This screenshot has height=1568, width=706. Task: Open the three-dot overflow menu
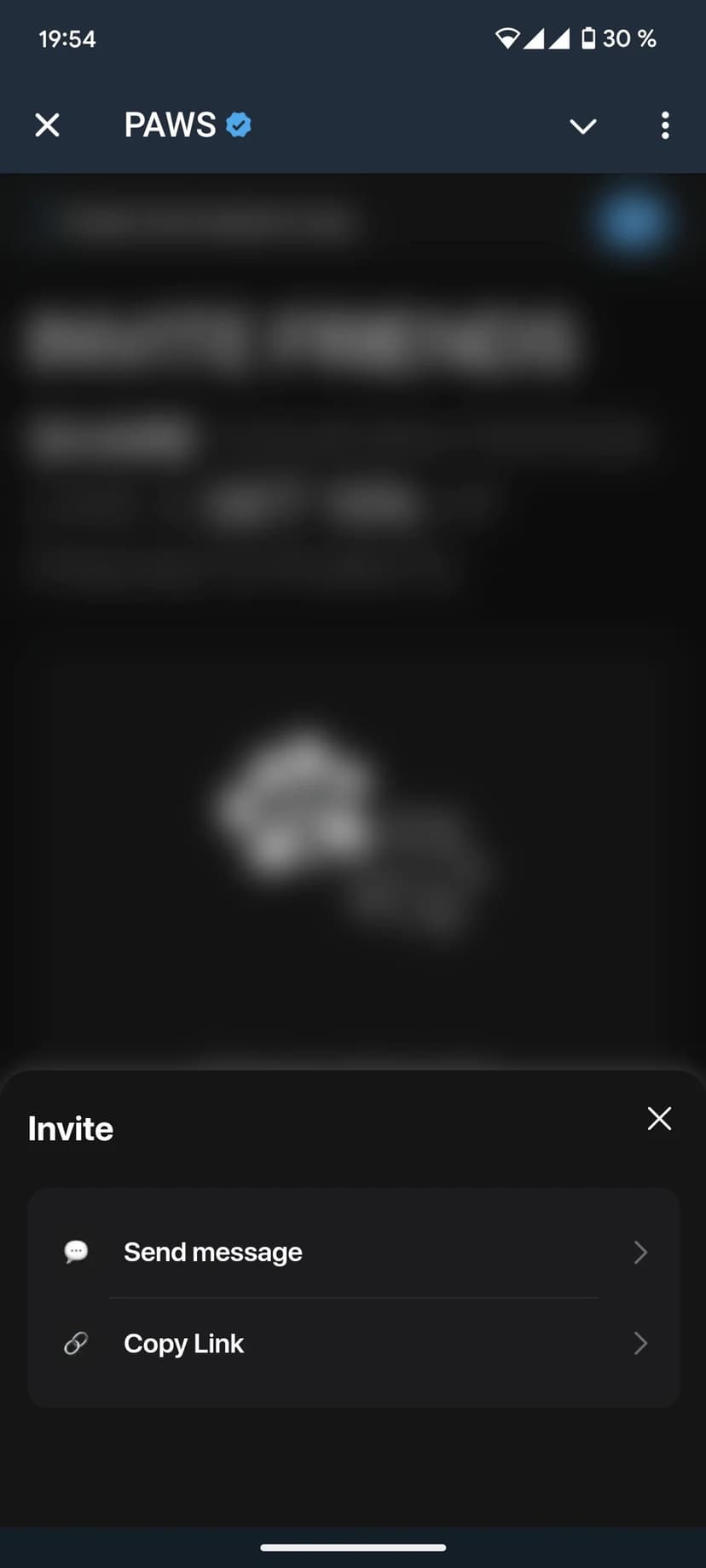point(665,125)
